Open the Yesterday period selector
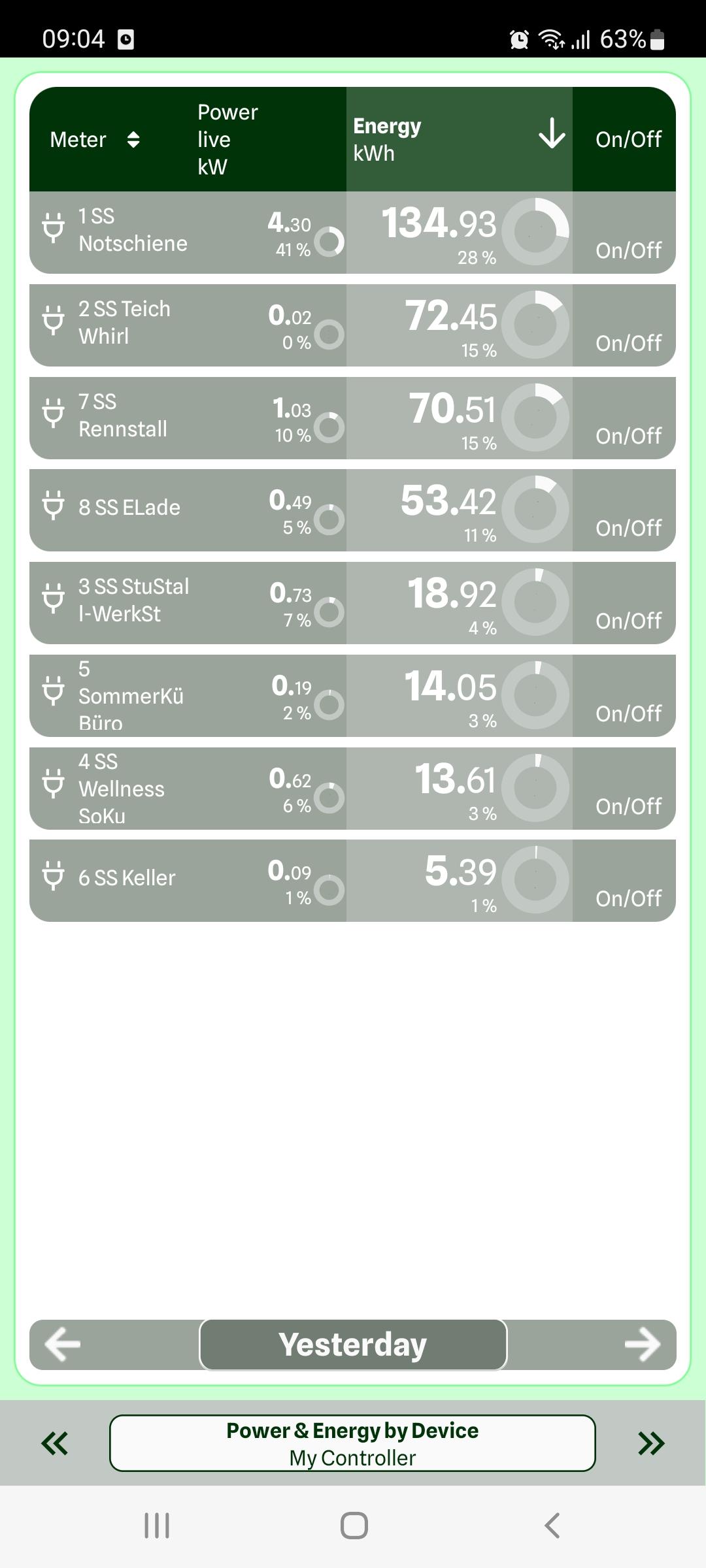Viewport: 706px width, 1568px height. [x=353, y=1345]
